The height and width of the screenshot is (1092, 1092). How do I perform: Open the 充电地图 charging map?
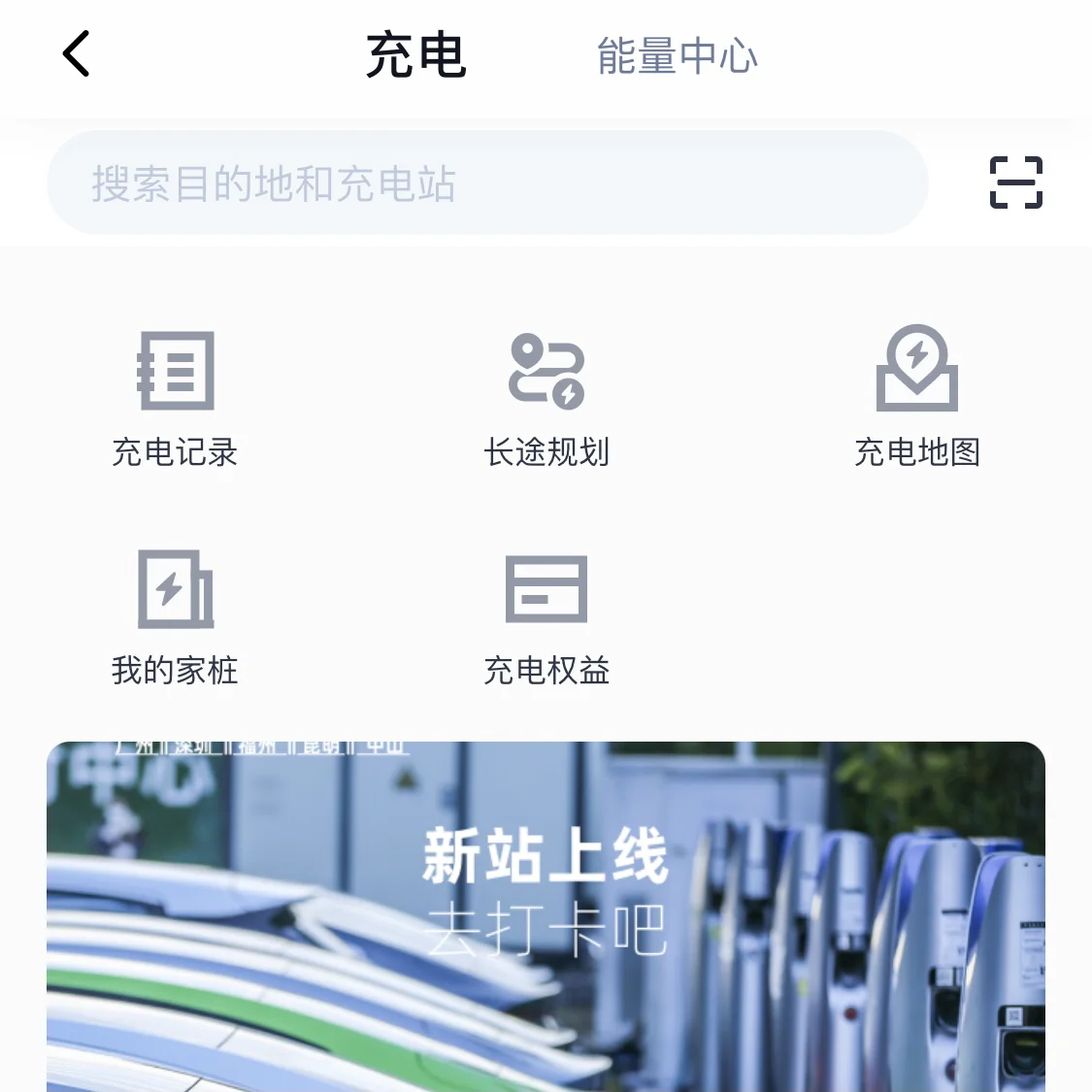pyautogui.click(x=917, y=397)
